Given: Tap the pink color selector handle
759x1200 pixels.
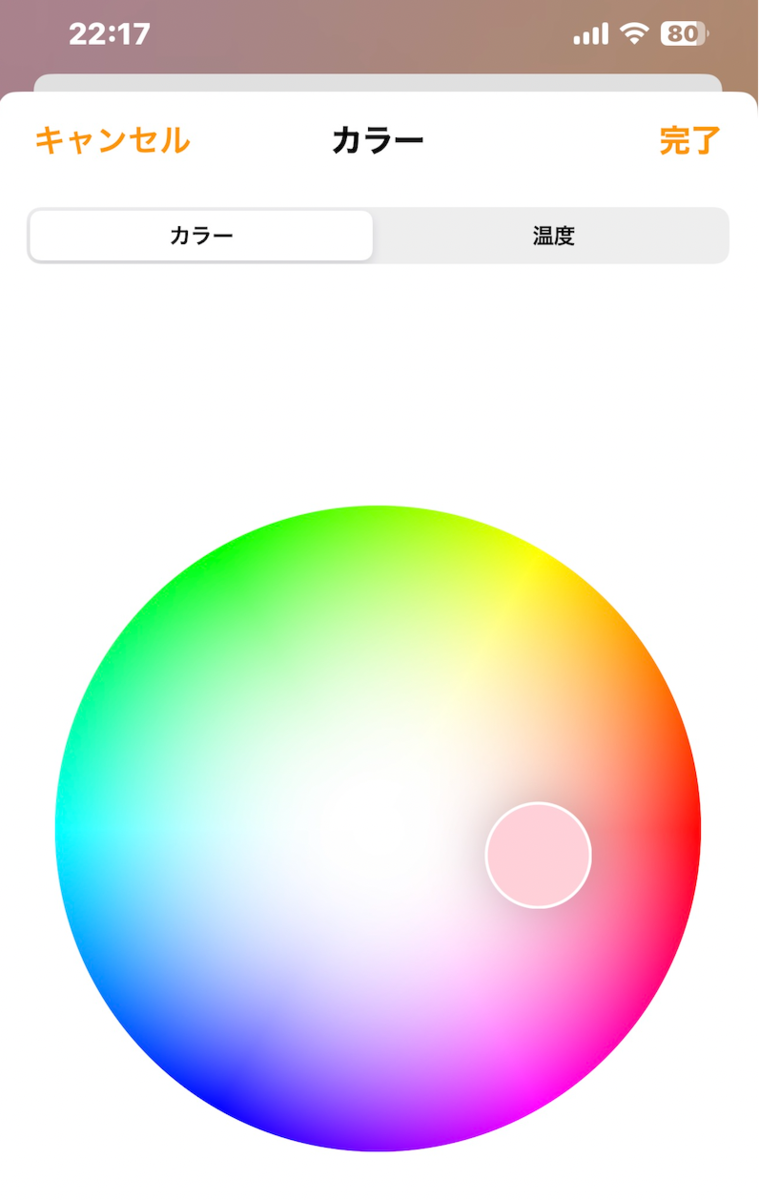Looking at the screenshot, I should (x=538, y=855).
